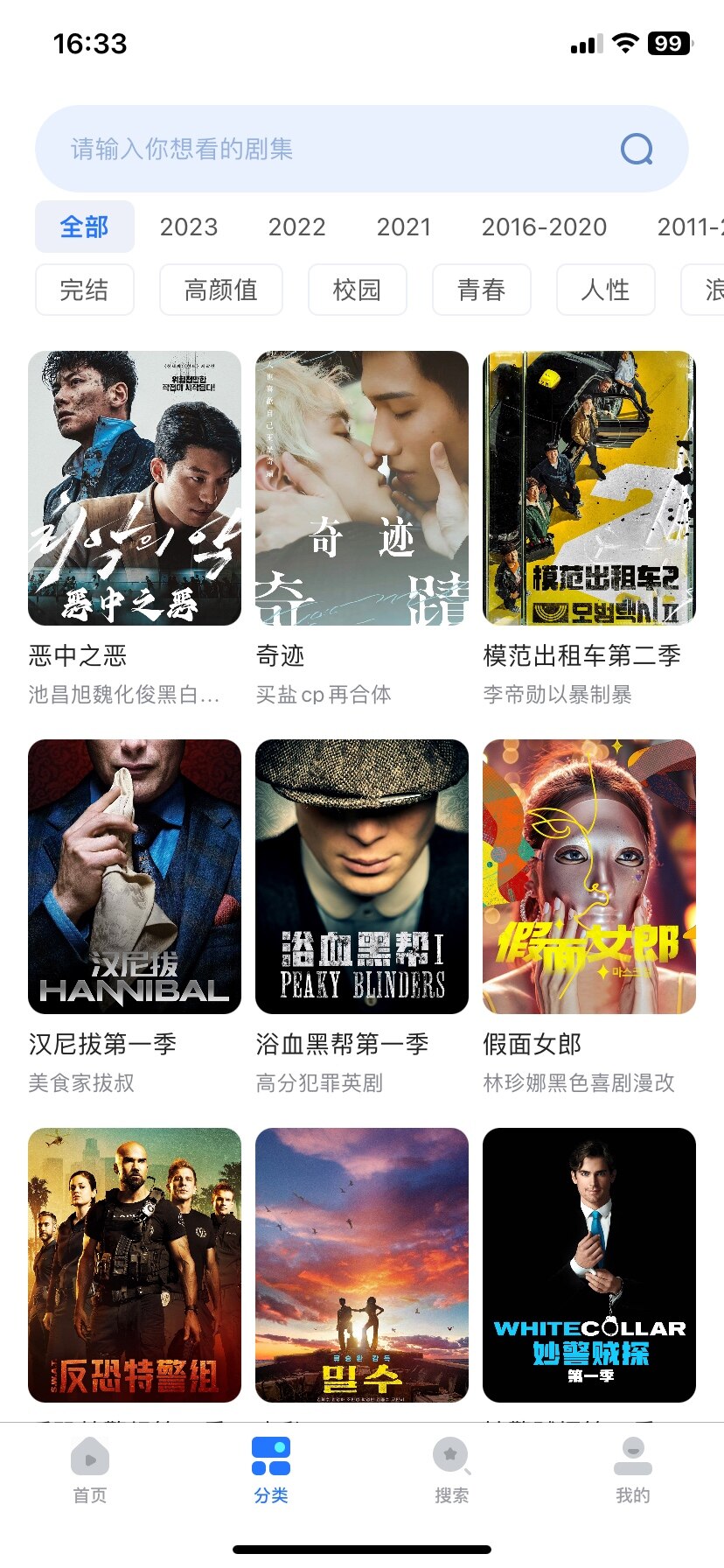Switch to the 首页 tab

click(x=90, y=1470)
